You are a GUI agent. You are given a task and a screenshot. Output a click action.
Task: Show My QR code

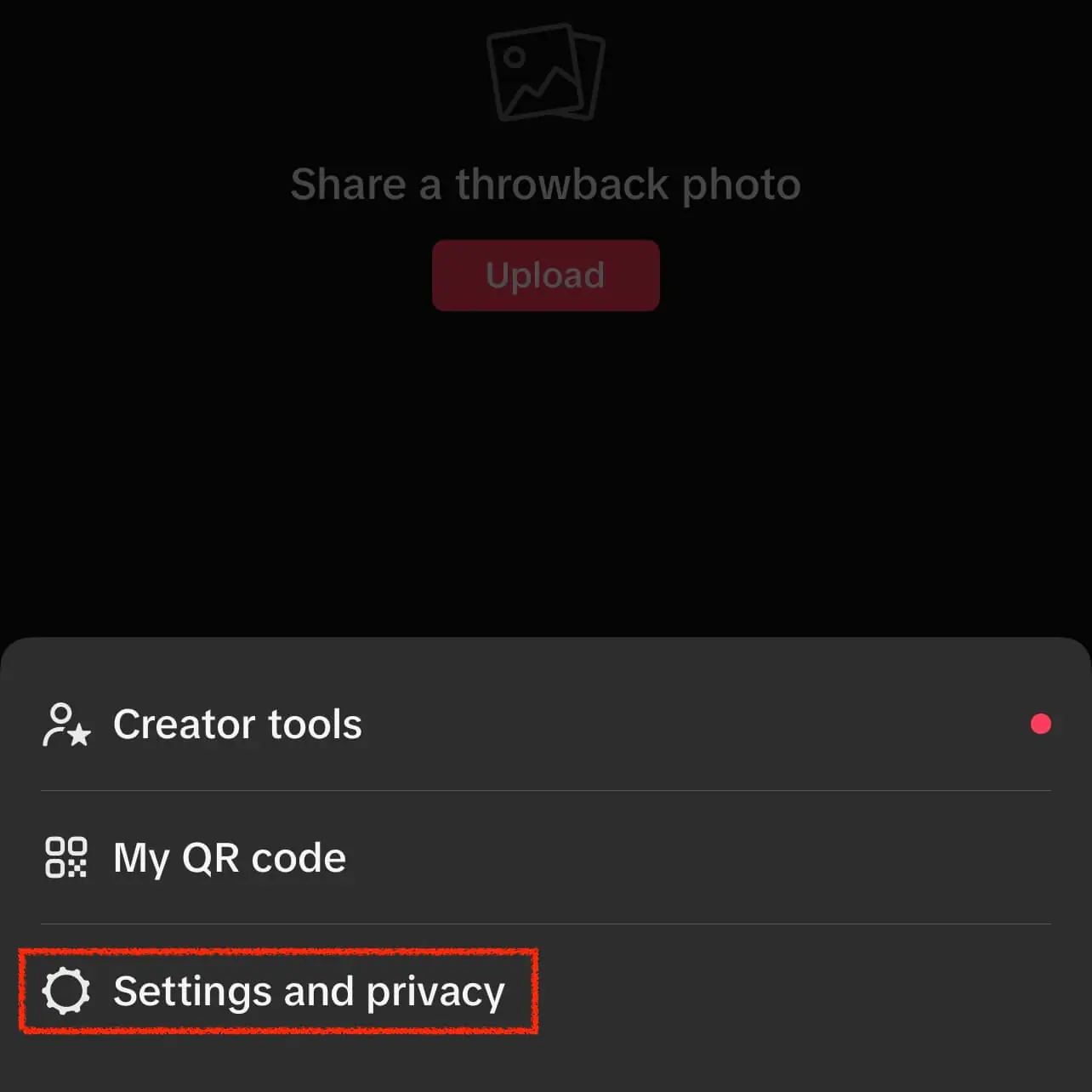click(229, 857)
